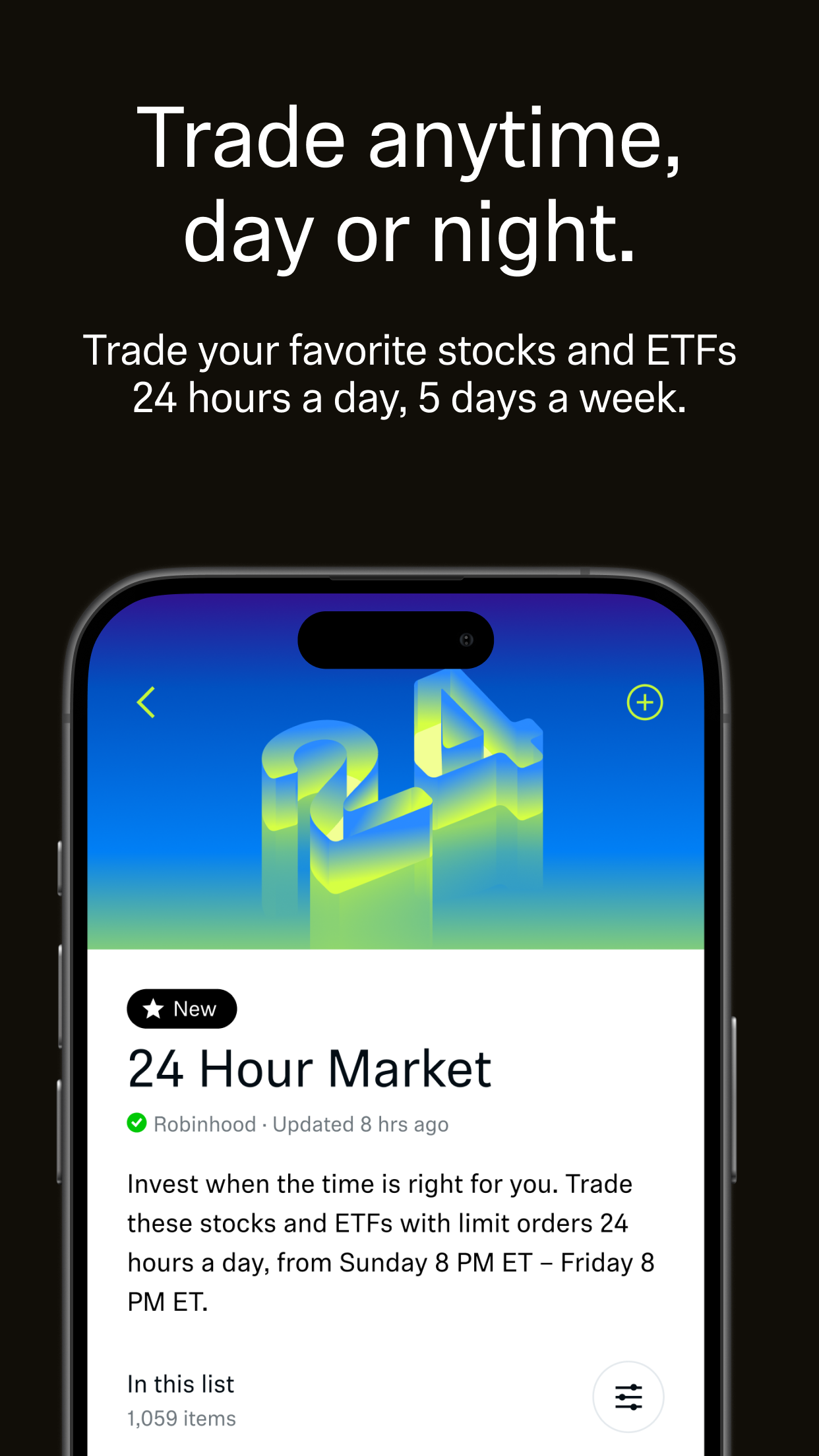This screenshot has height=1456, width=819.
Task: Open the Robinhood list owner section
Action: point(203,1124)
